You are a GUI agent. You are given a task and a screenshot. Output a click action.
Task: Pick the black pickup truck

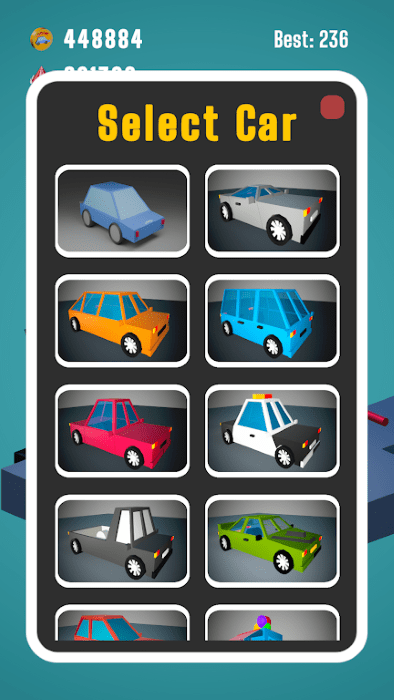coord(122,541)
